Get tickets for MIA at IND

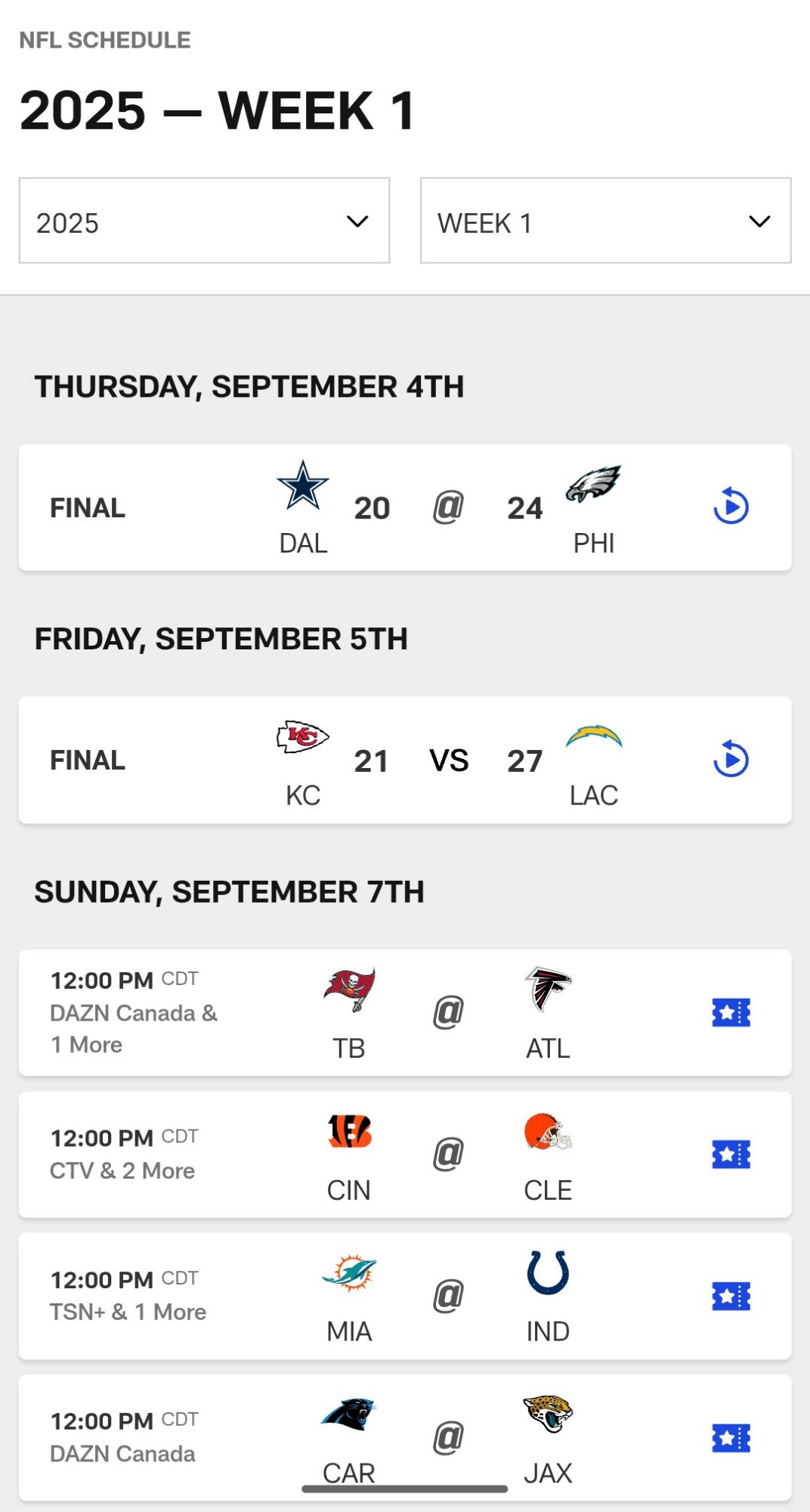pyautogui.click(x=731, y=1296)
